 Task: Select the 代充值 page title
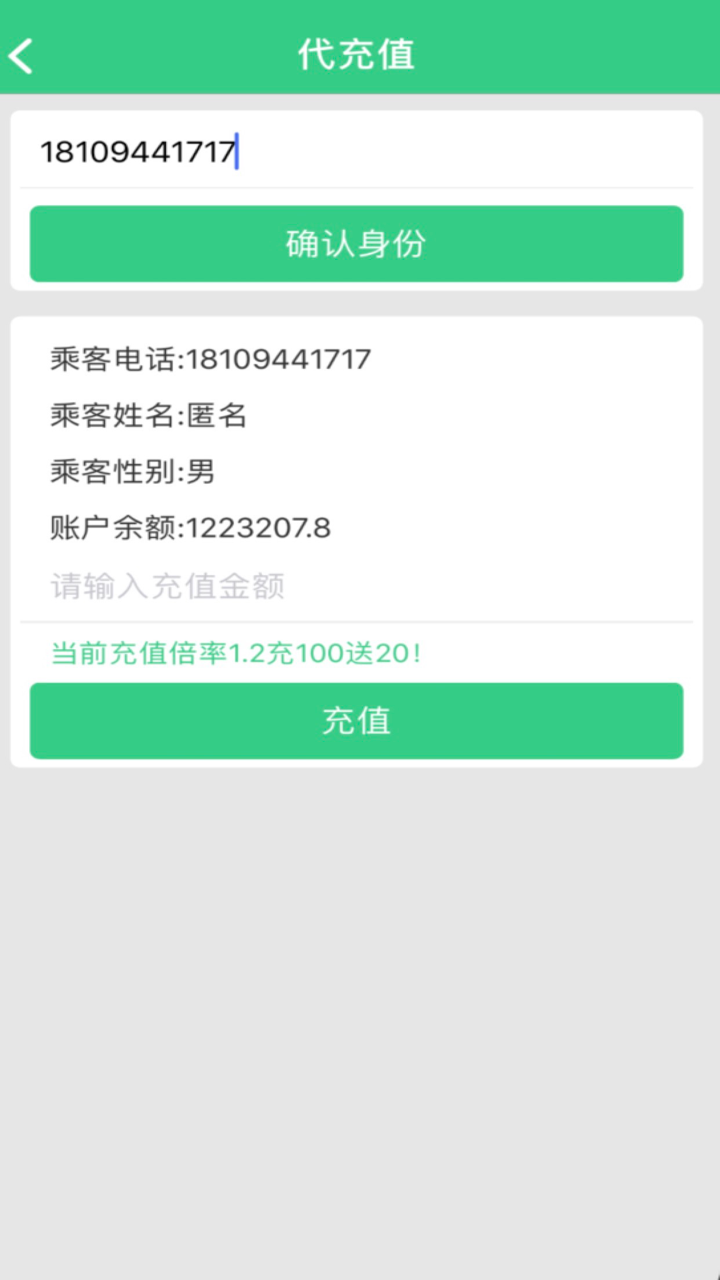(x=356, y=55)
